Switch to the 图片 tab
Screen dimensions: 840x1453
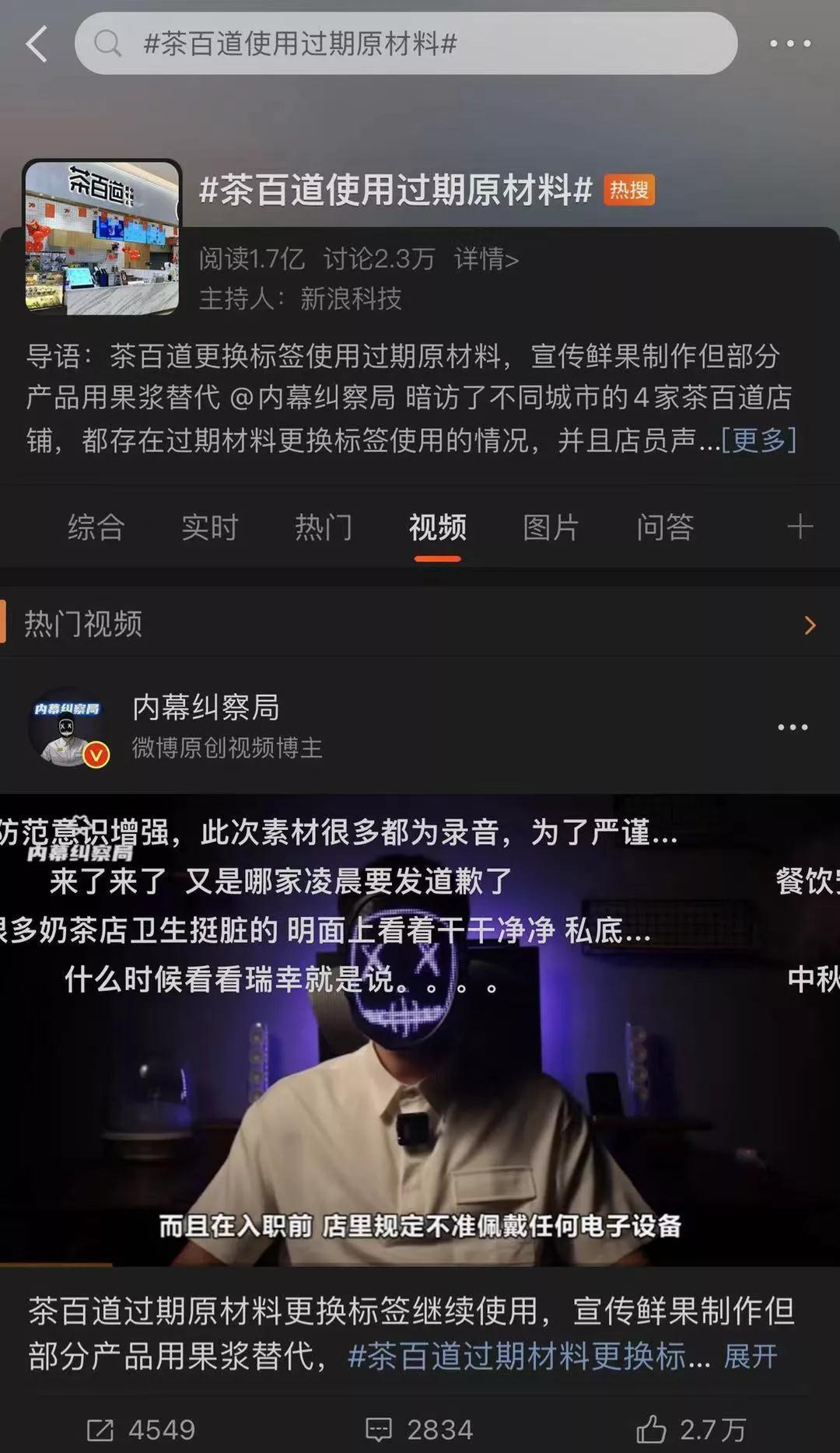(551, 527)
